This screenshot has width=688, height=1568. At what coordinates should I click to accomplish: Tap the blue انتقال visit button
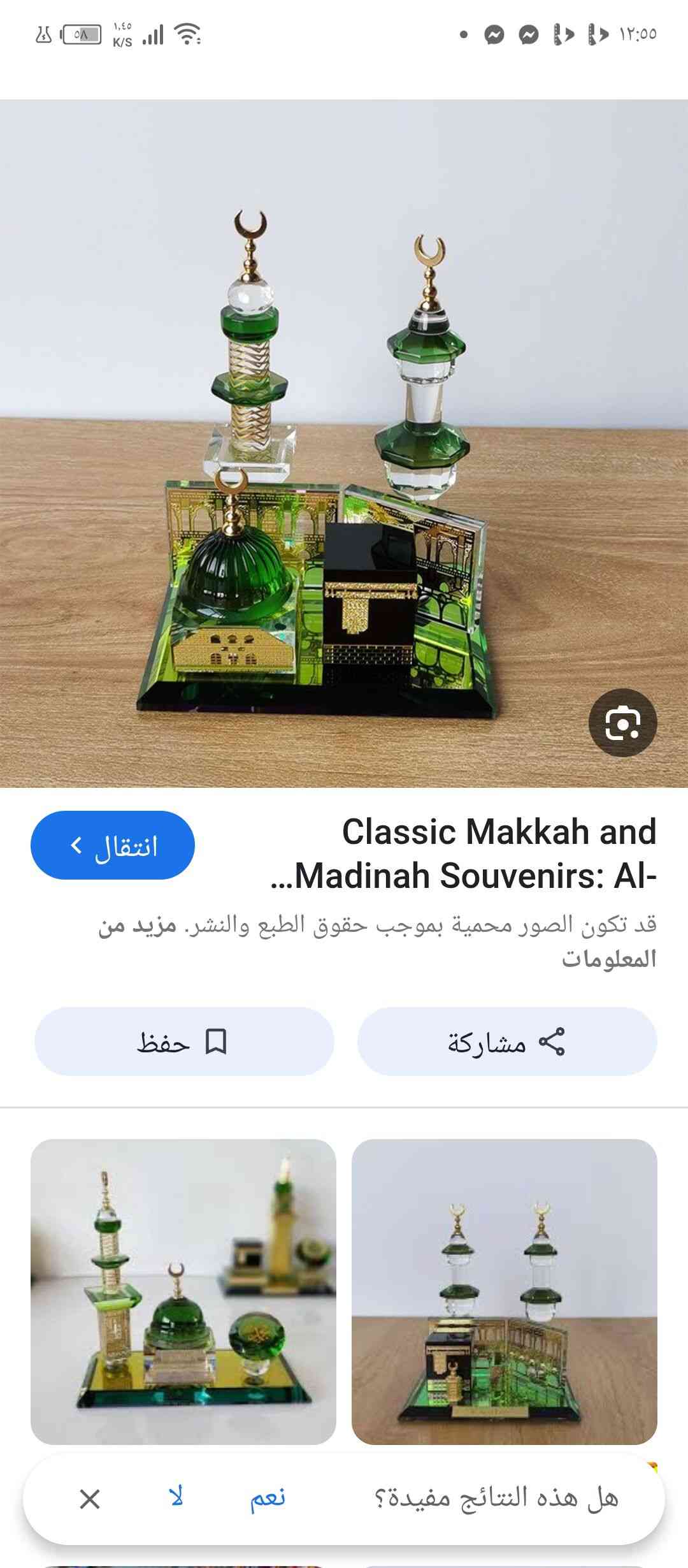[x=113, y=845]
